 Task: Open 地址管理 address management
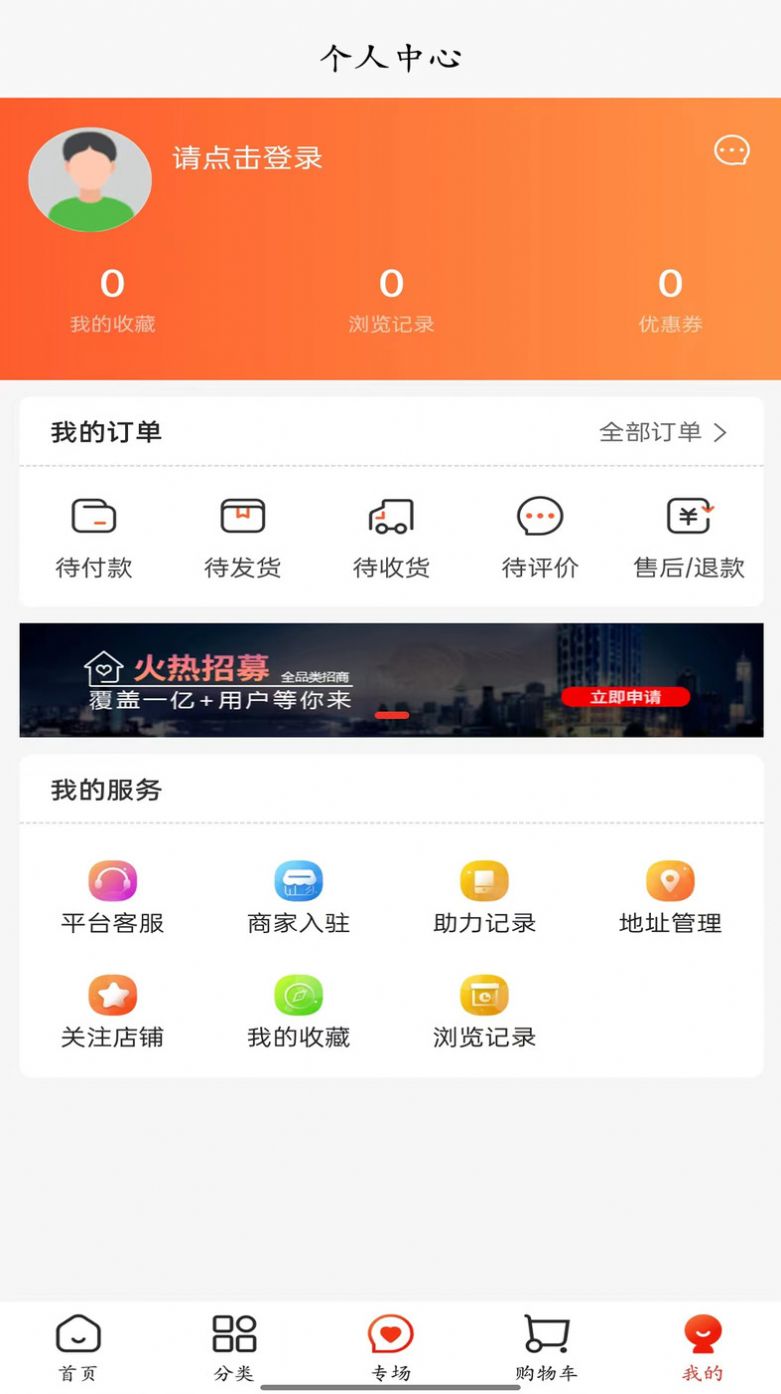[x=669, y=895]
